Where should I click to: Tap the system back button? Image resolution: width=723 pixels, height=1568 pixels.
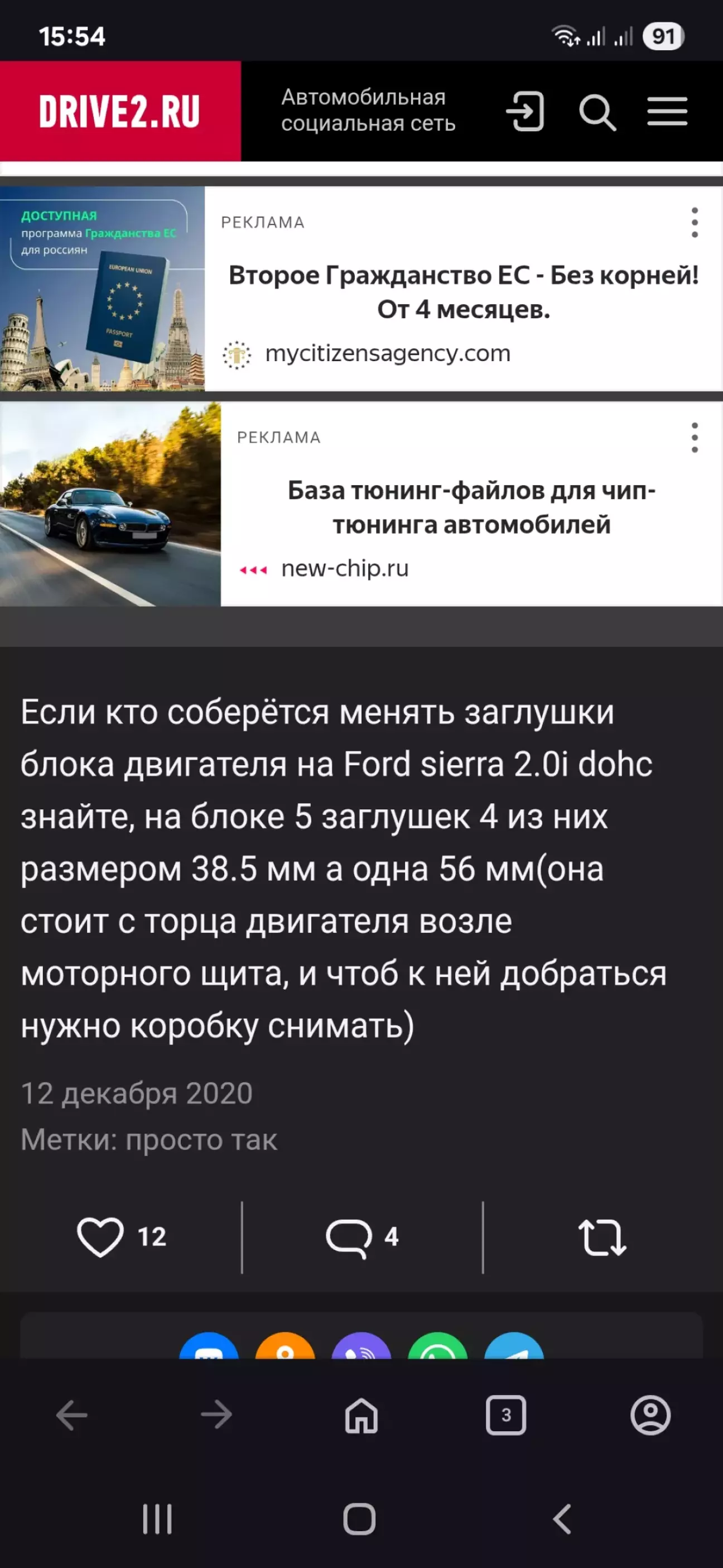click(x=562, y=1519)
